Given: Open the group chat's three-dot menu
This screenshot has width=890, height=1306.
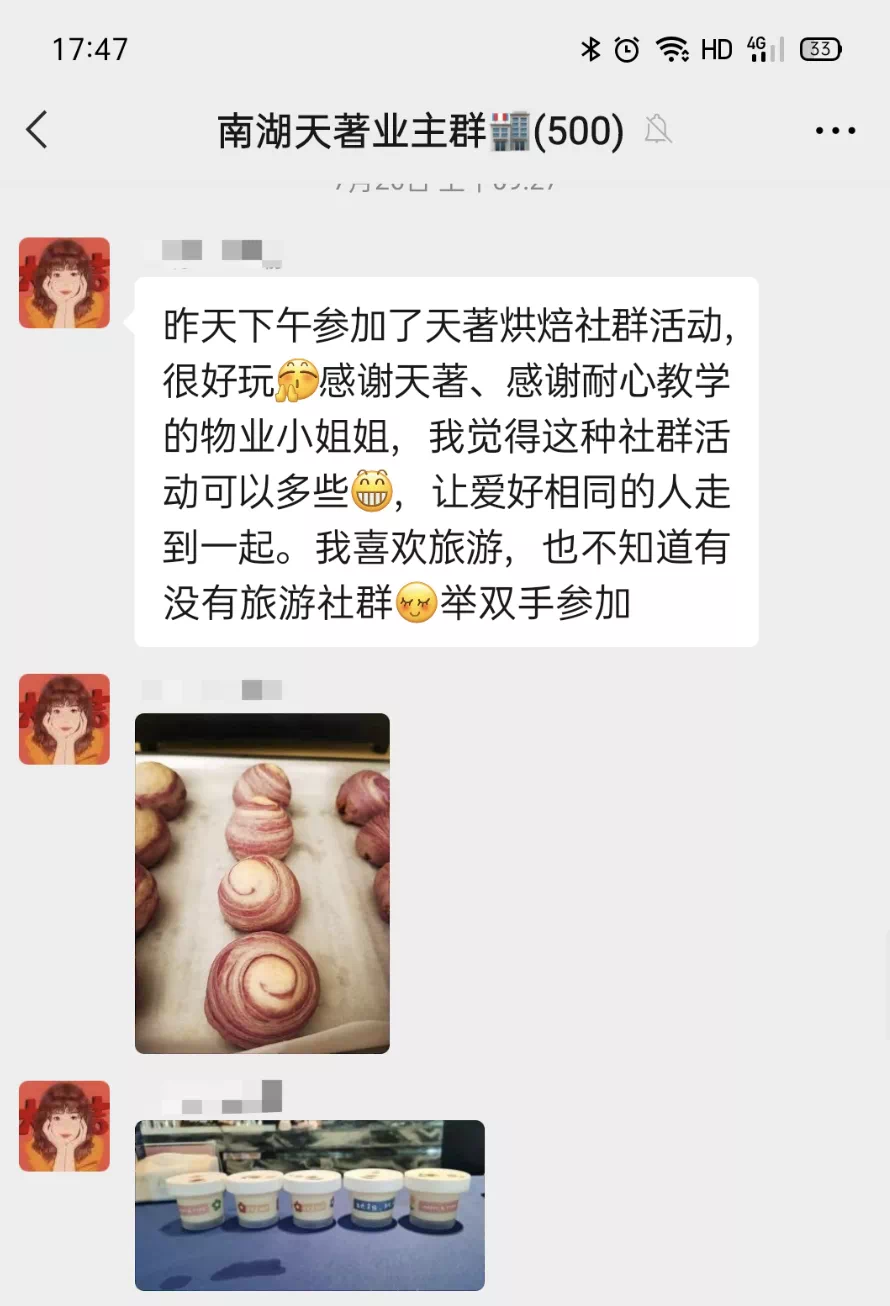Looking at the screenshot, I should [835, 130].
